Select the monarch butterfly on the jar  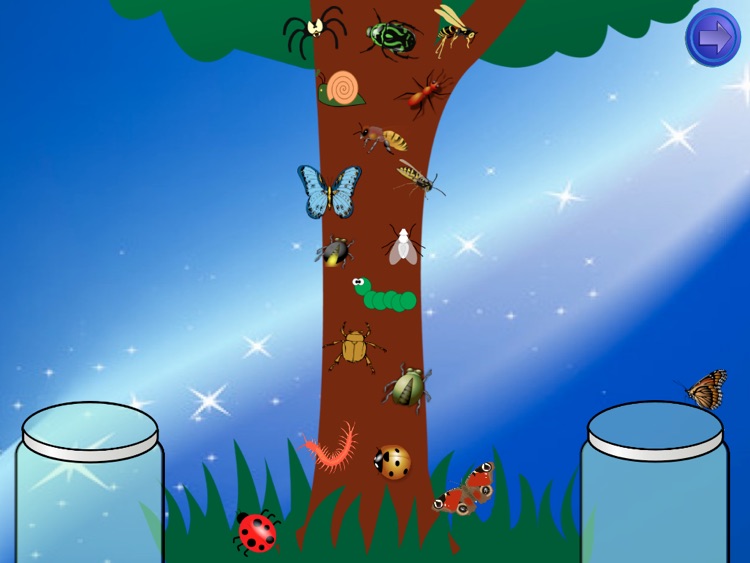703,389
